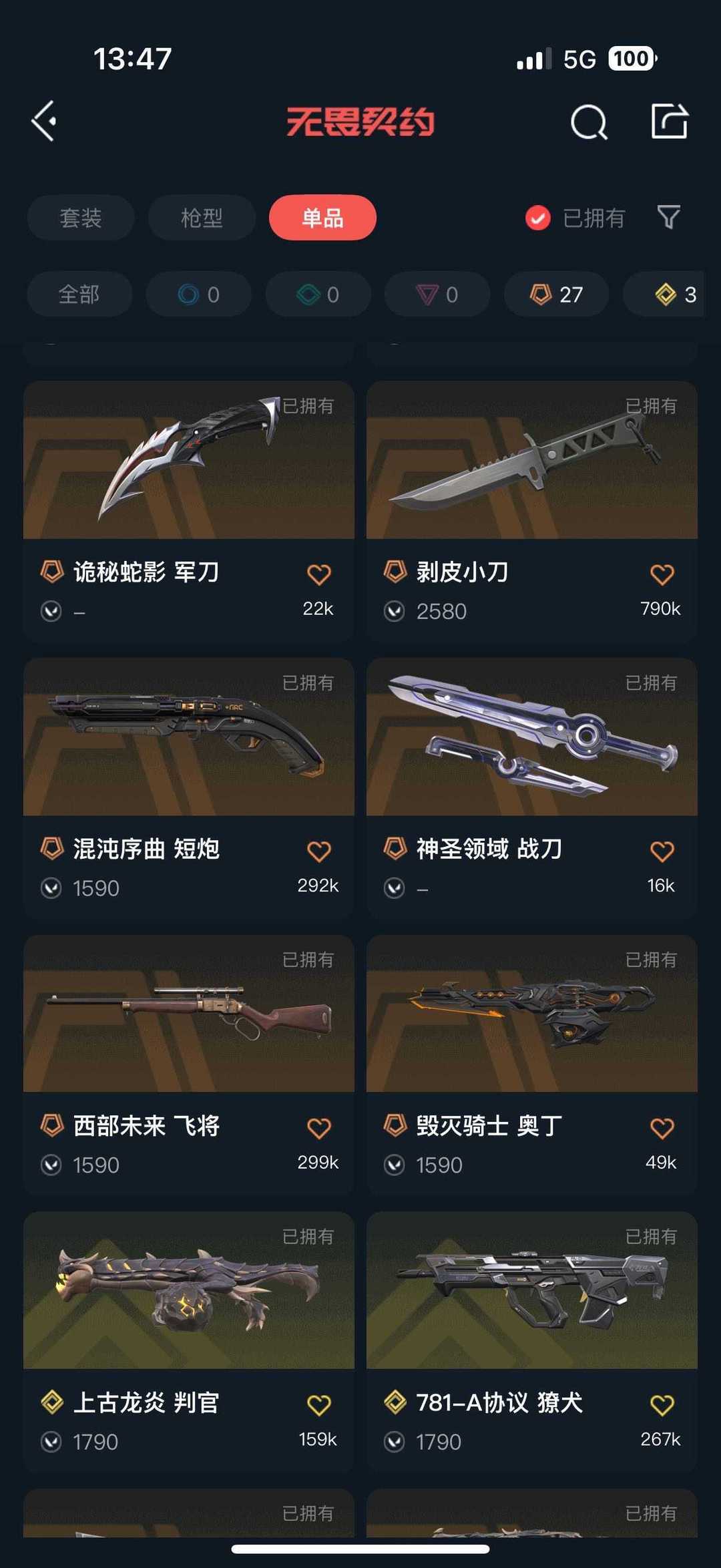Select the 全部 filter chip

pos(79,294)
